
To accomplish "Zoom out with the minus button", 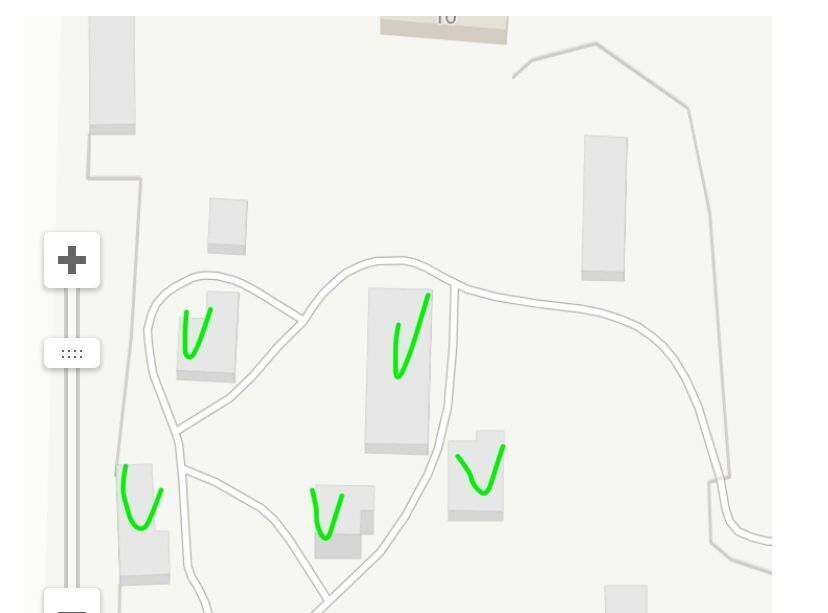I will coord(72,603).
